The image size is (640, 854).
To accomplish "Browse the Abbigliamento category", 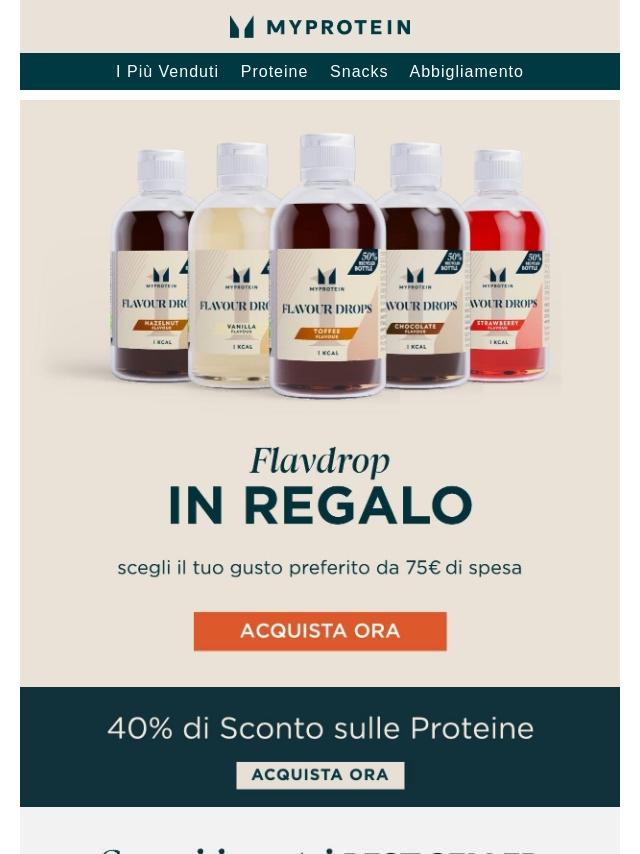I will click(466, 72).
